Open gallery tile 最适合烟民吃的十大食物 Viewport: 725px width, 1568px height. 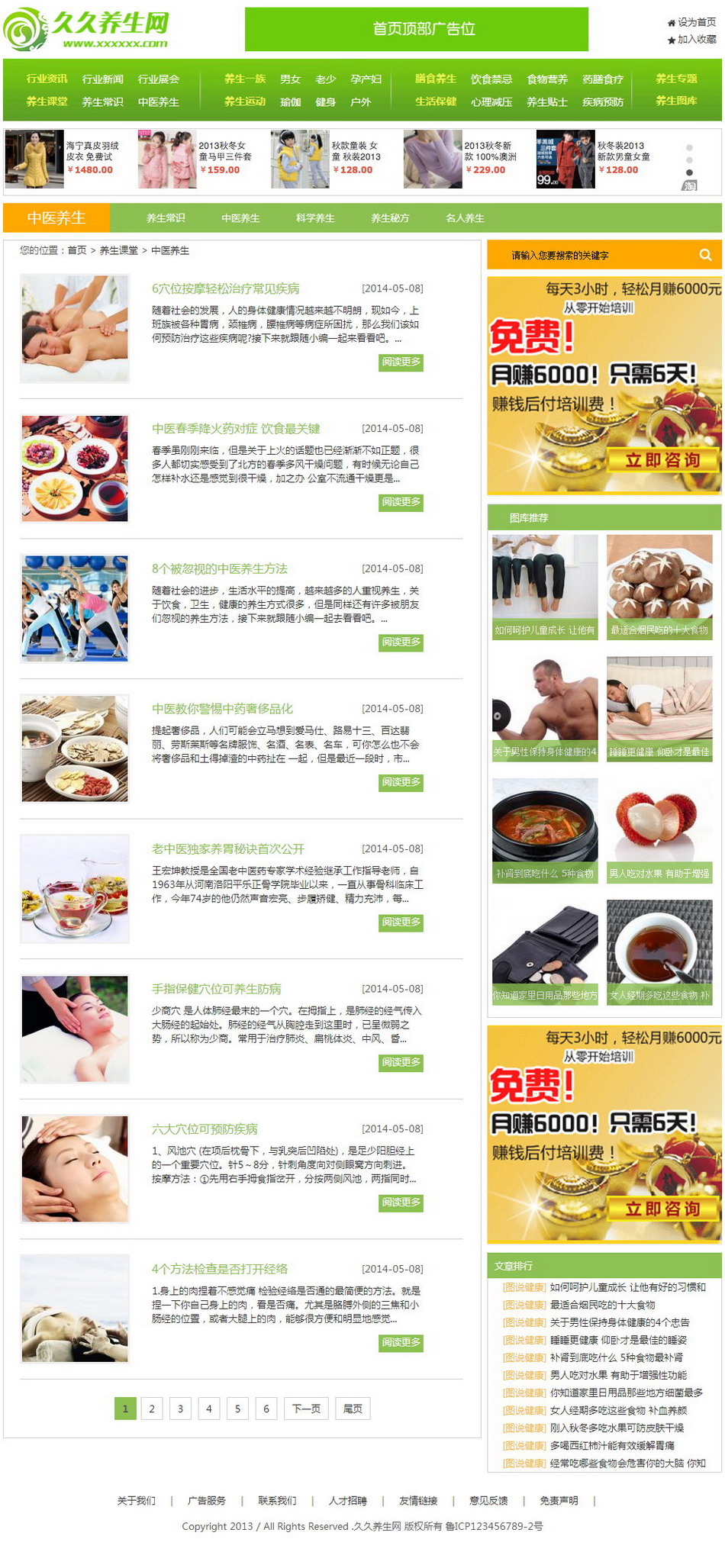[659, 587]
